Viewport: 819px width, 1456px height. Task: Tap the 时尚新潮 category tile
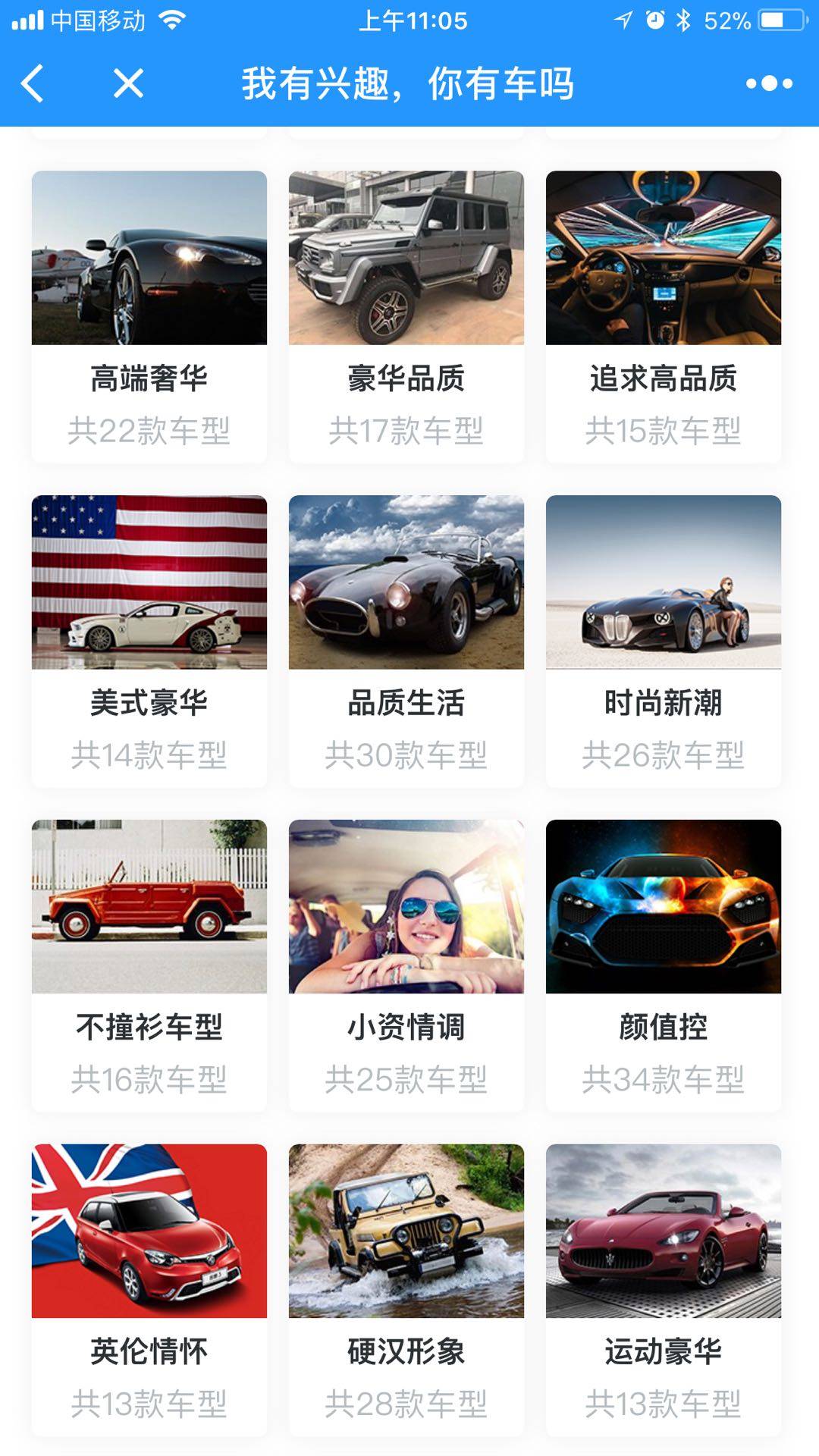664,640
